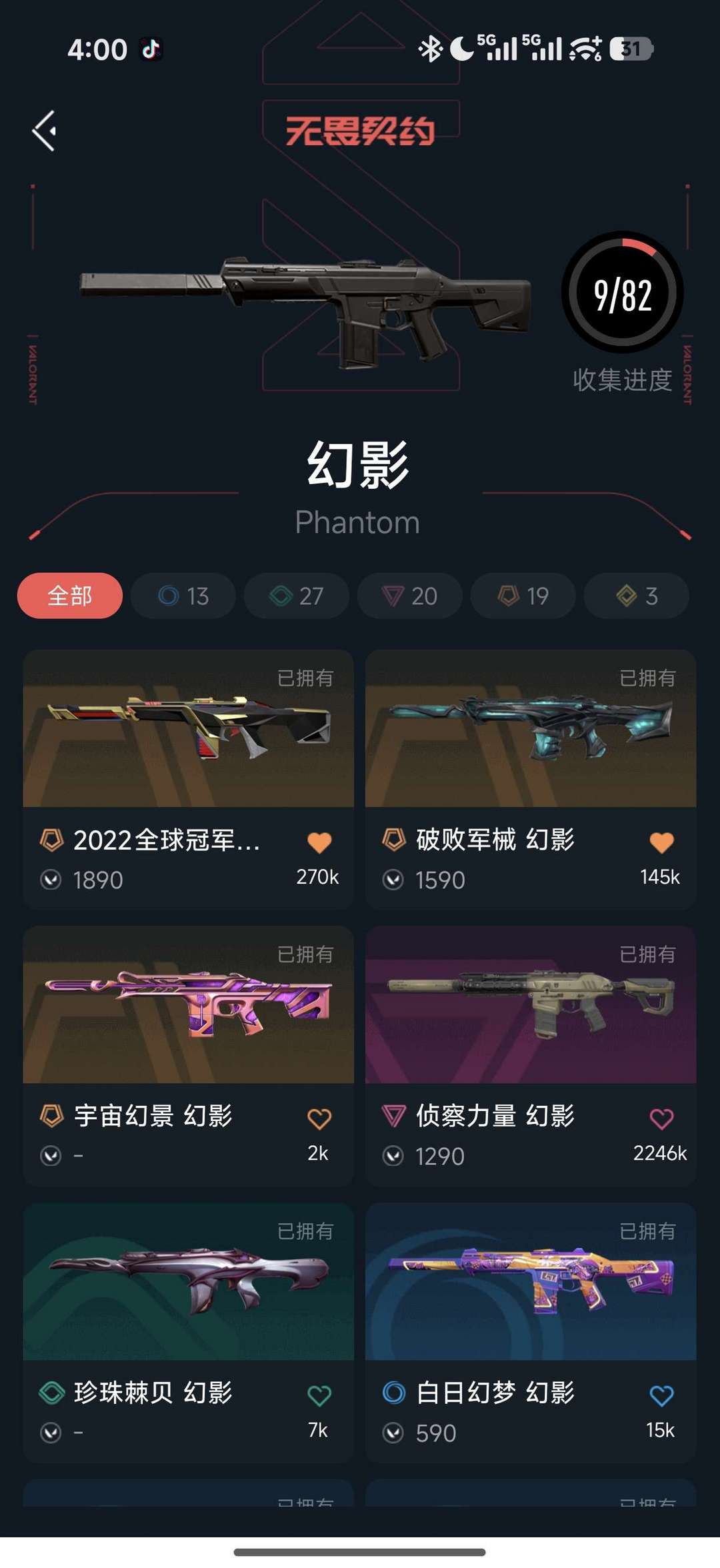
Task: Open the 侦察力量 幻影 skin card
Action: click(531, 1006)
